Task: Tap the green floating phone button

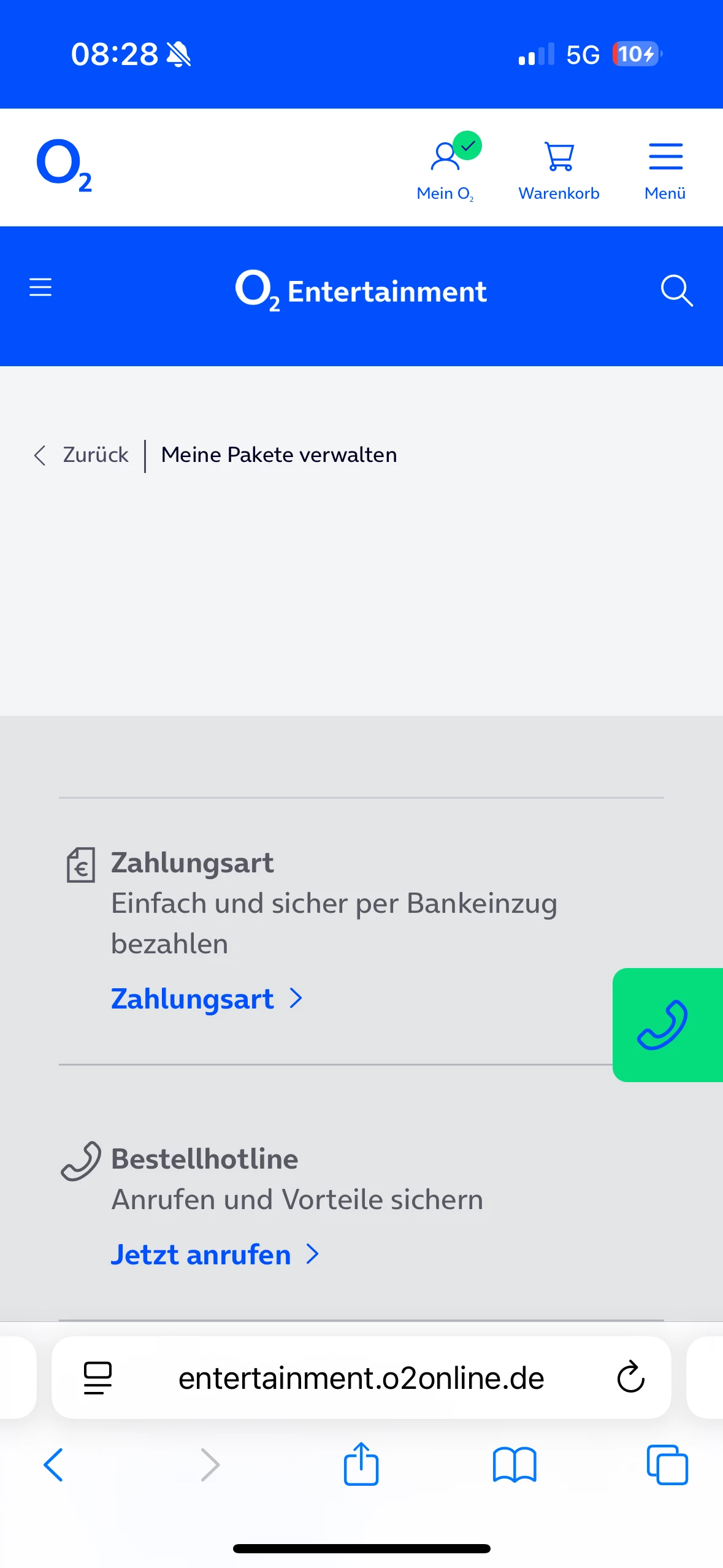Action: coord(667,1025)
